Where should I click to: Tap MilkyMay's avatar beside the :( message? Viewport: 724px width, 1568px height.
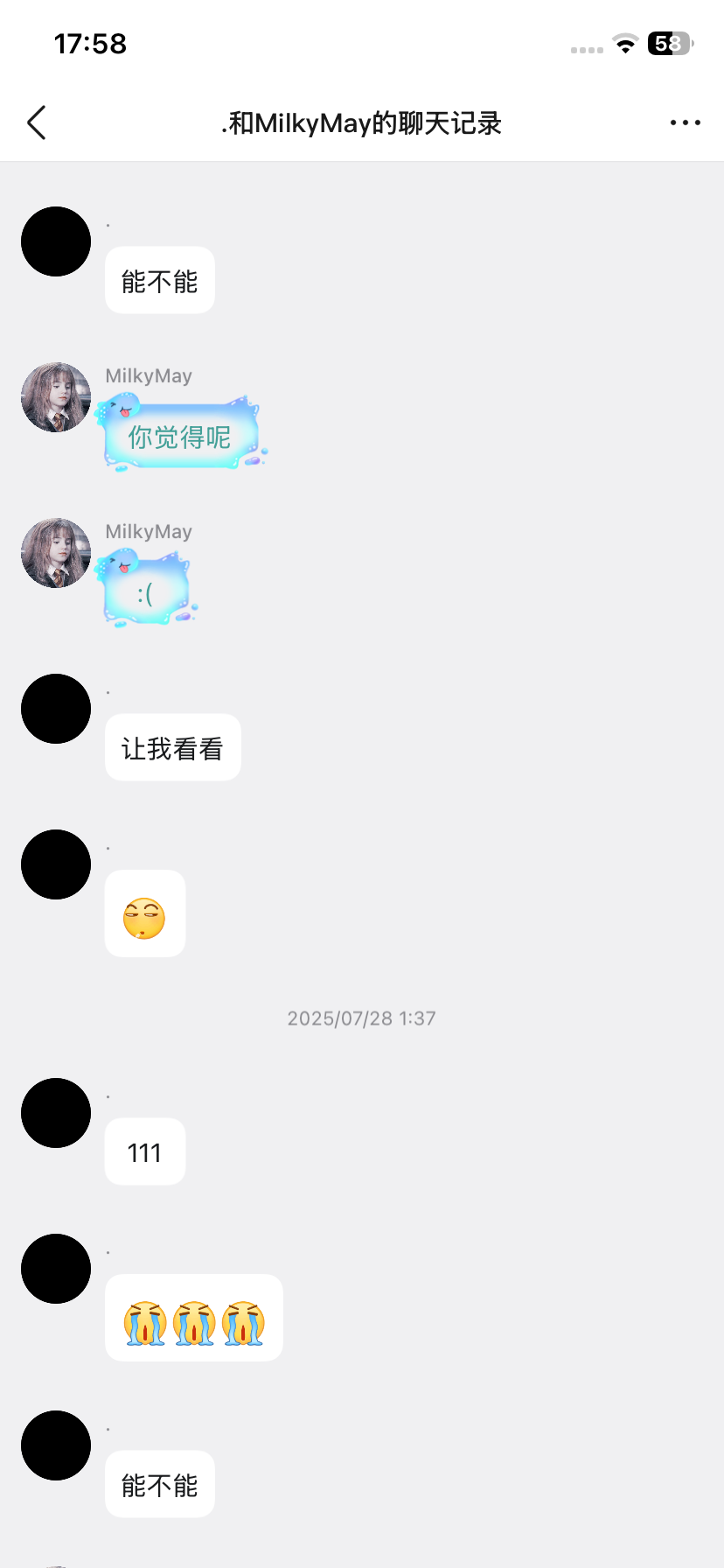[x=56, y=553]
